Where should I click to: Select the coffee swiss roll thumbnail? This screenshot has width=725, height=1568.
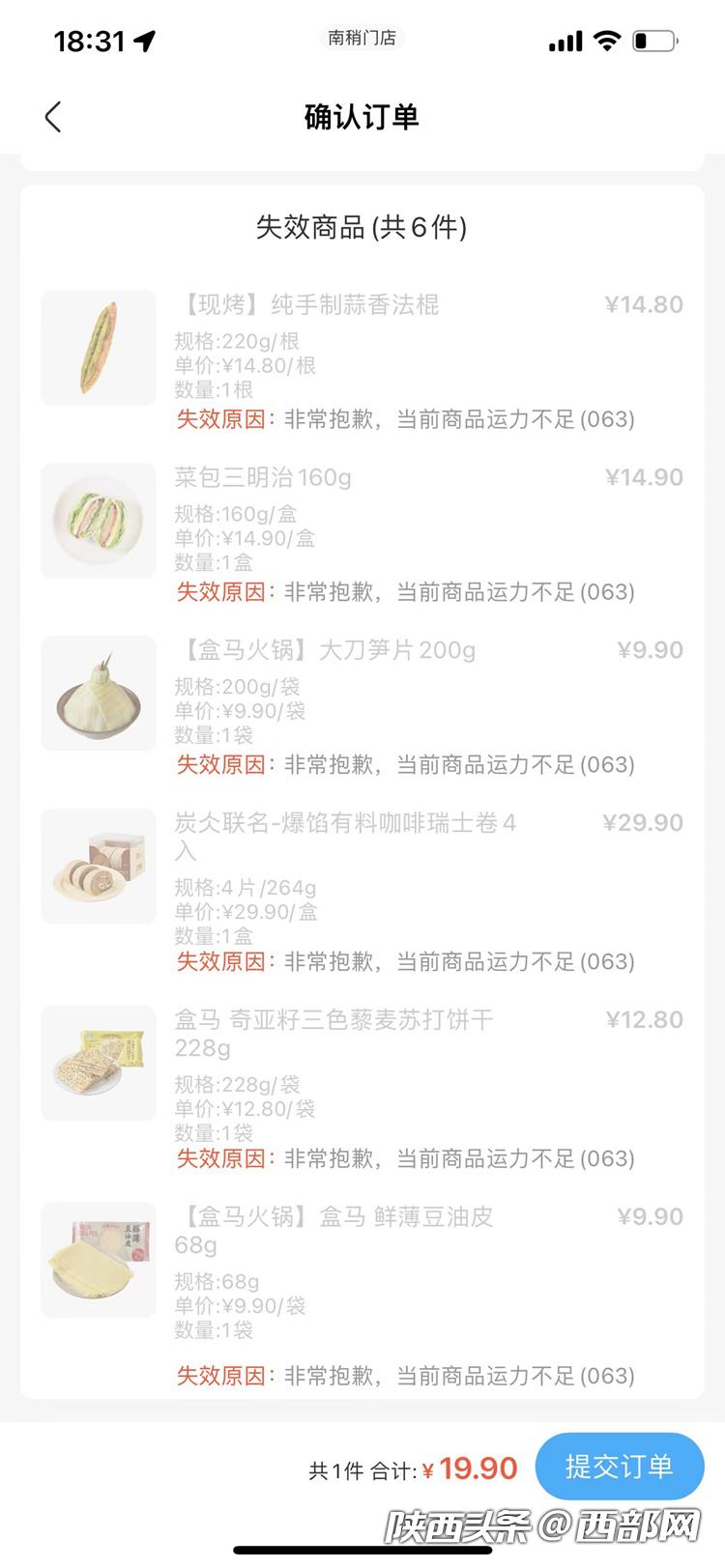click(97, 866)
